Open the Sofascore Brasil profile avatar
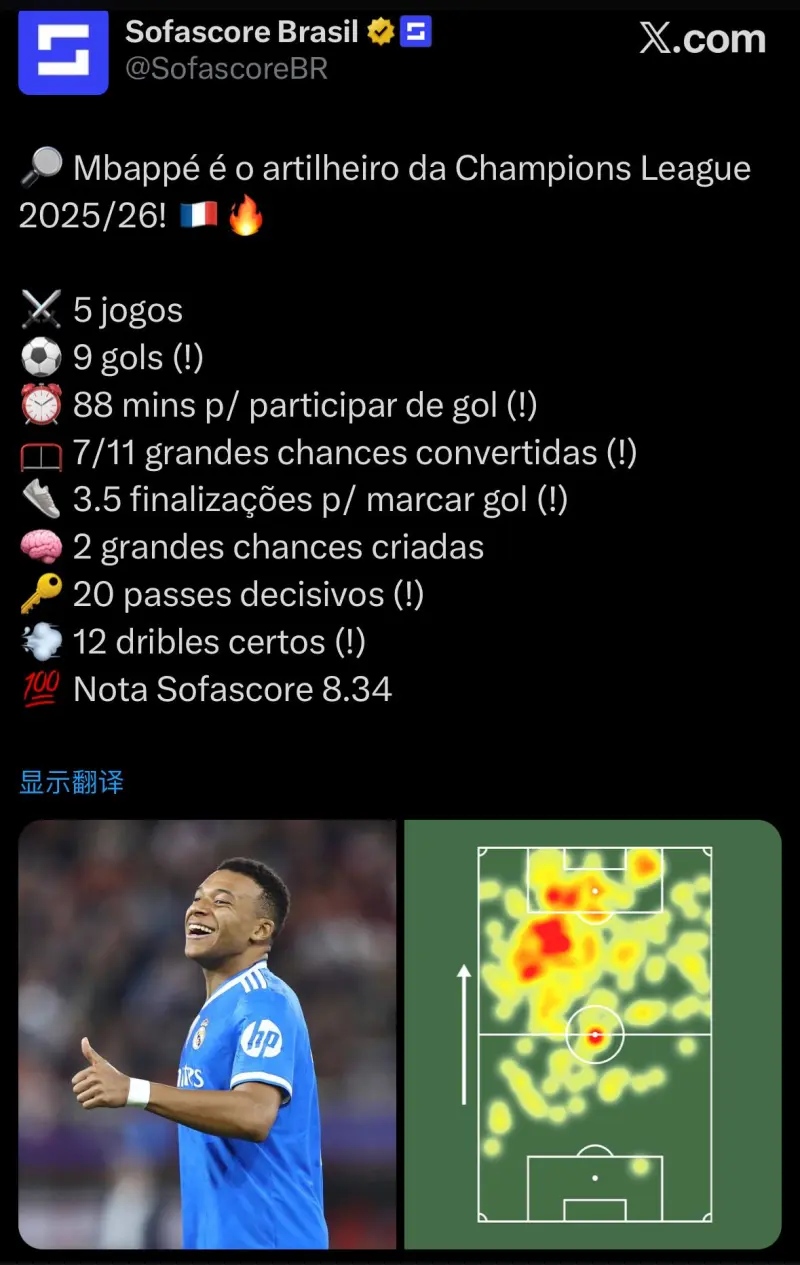 (x=63, y=50)
